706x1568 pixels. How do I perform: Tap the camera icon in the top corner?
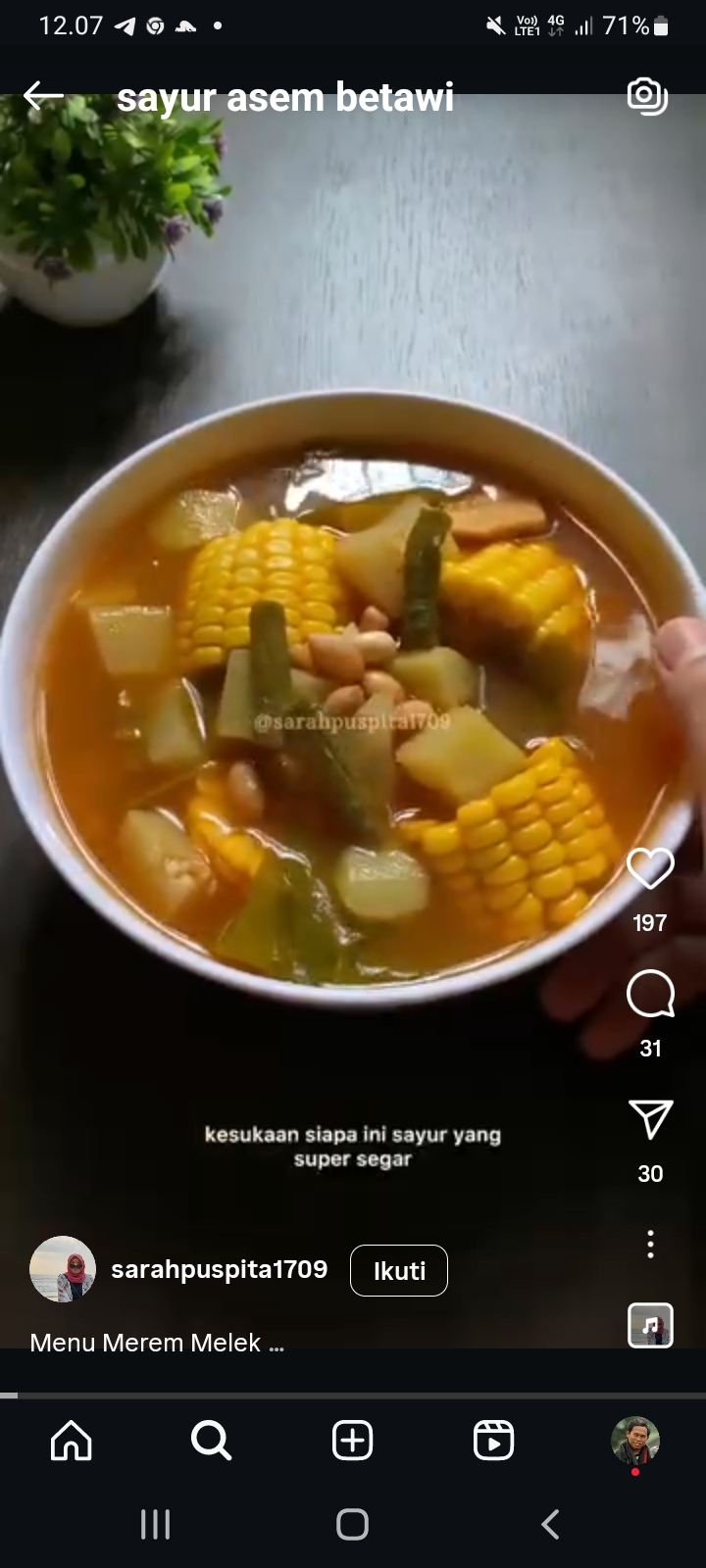coord(645,95)
